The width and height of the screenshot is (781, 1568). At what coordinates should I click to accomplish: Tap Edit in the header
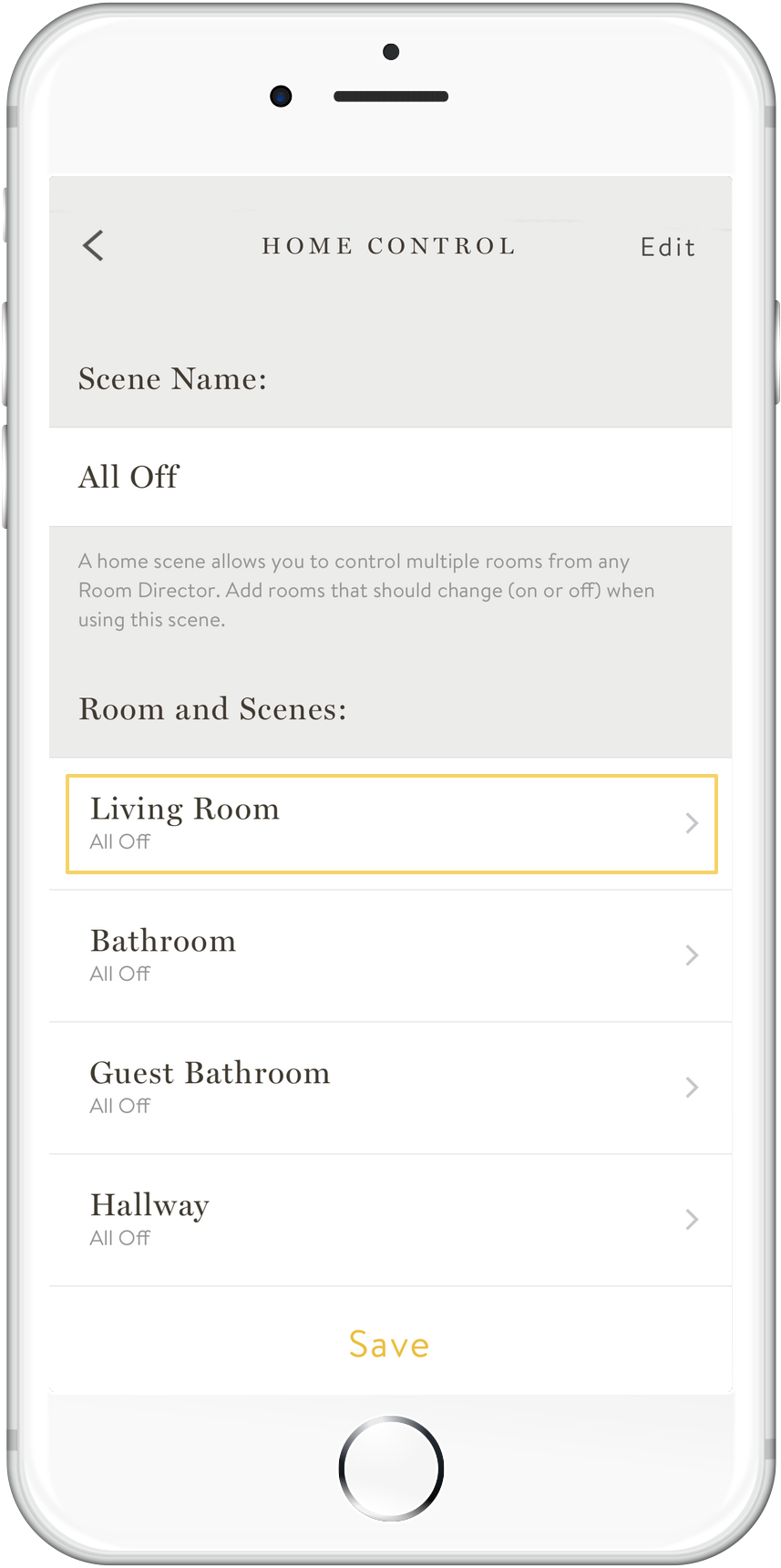point(668,247)
